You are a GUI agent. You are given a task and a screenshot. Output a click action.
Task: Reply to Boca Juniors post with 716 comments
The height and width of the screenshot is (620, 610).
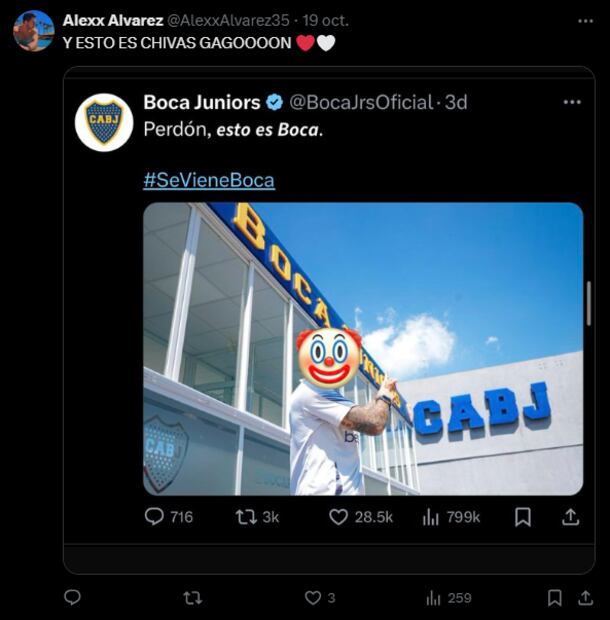pos(154,517)
